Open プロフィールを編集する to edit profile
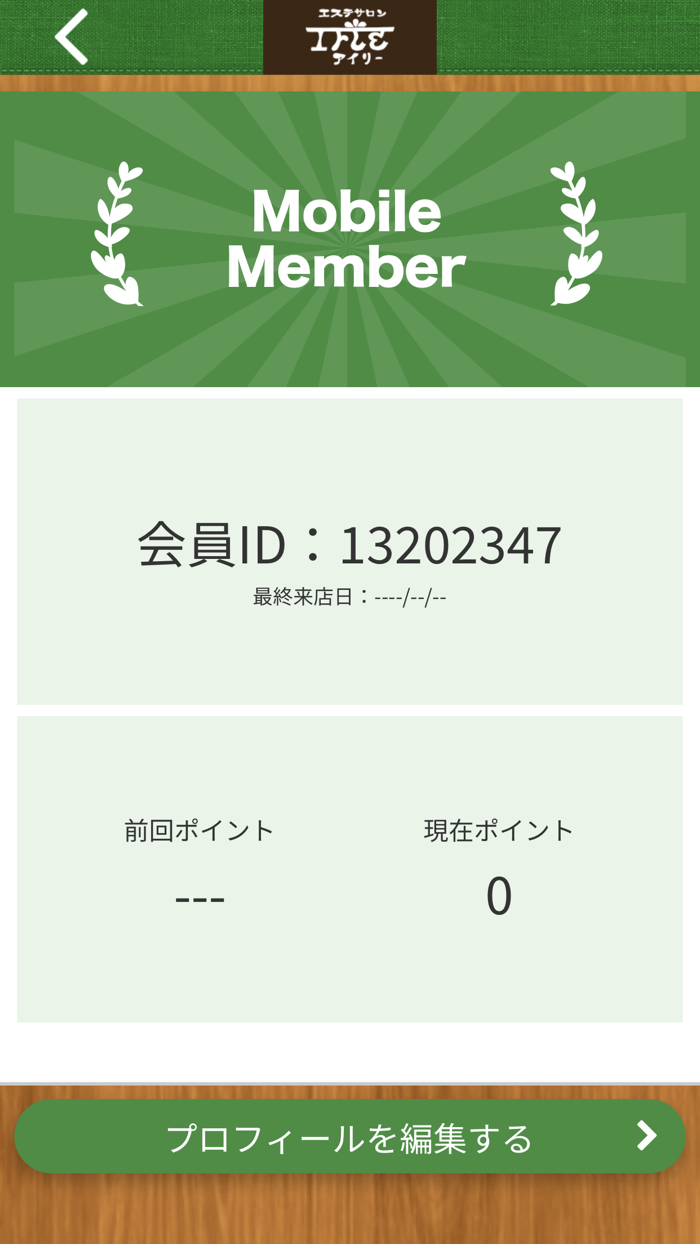This screenshot has width=700, height=1244. tap(350, 1137)
